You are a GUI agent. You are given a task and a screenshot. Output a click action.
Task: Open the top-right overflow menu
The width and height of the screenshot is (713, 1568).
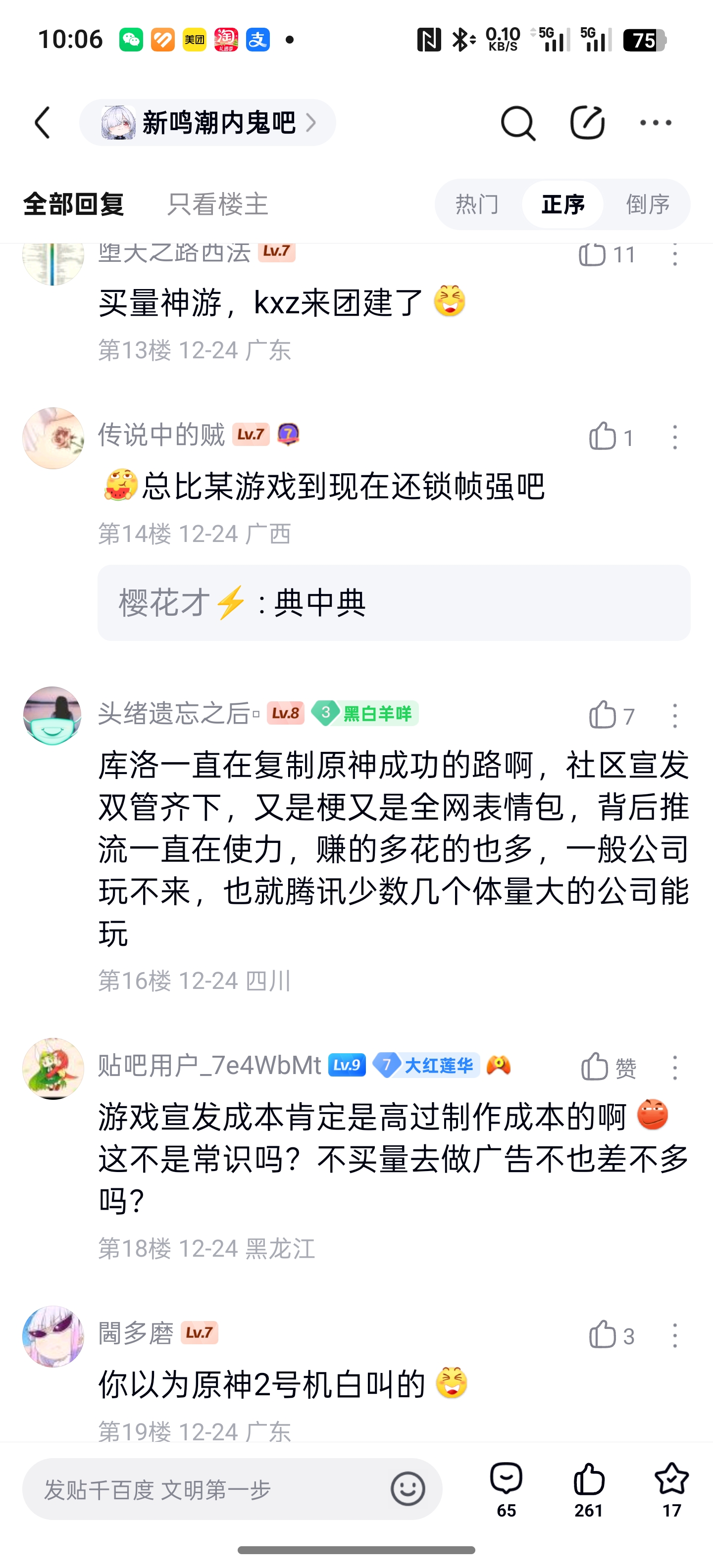click(x=656, y=123)
